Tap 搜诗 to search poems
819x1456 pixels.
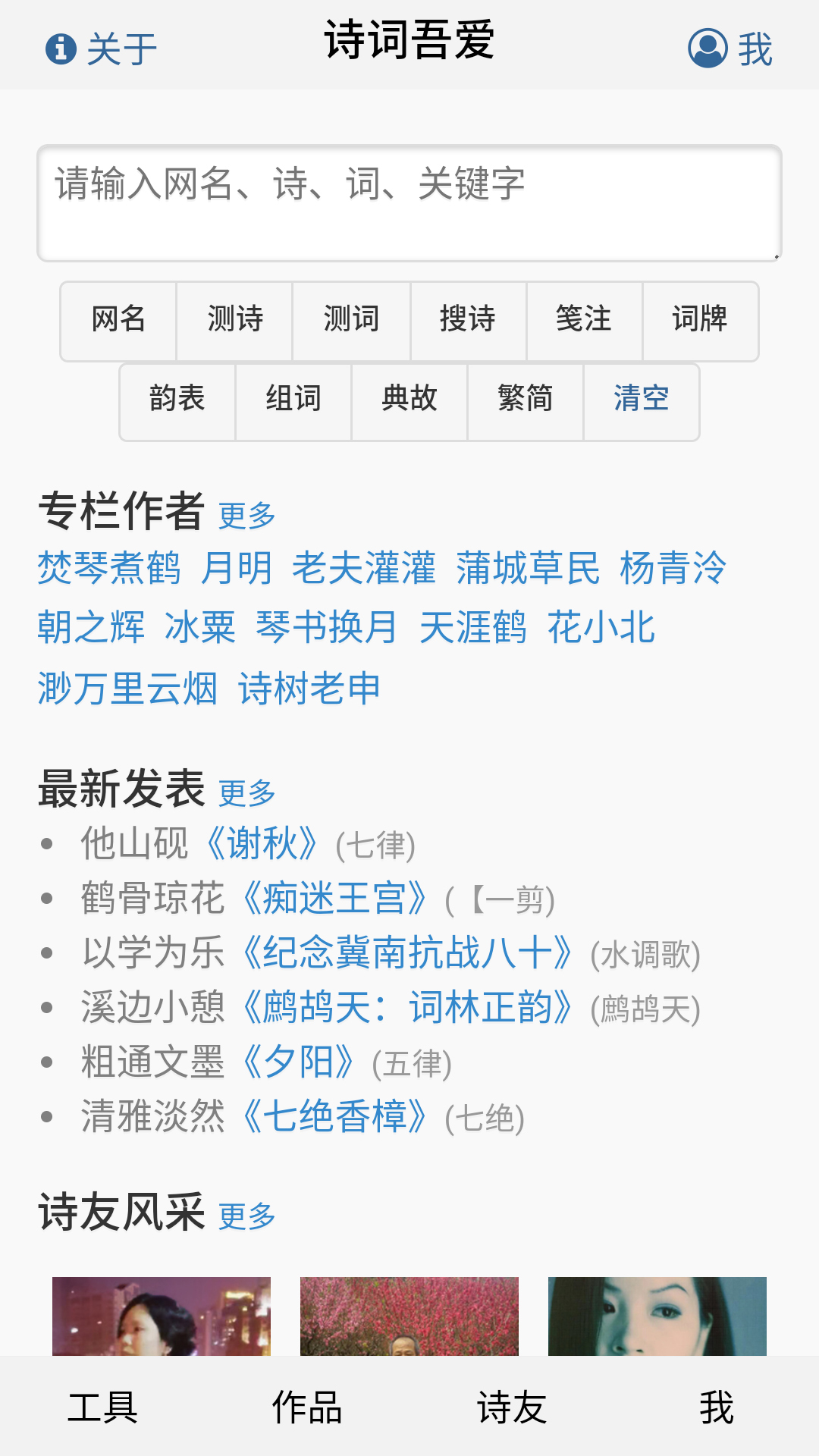click(468, 321)
